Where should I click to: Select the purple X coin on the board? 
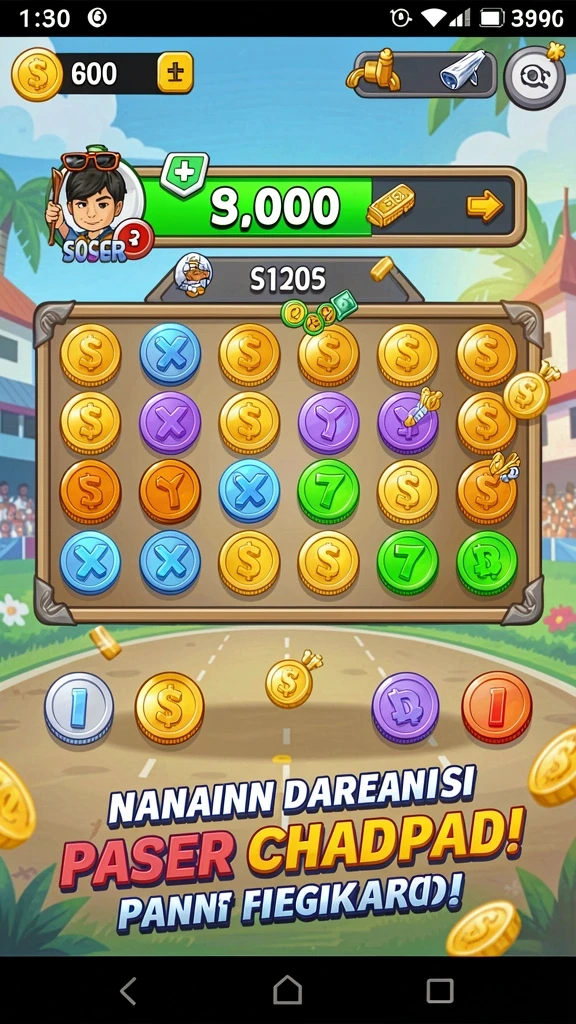170,423
